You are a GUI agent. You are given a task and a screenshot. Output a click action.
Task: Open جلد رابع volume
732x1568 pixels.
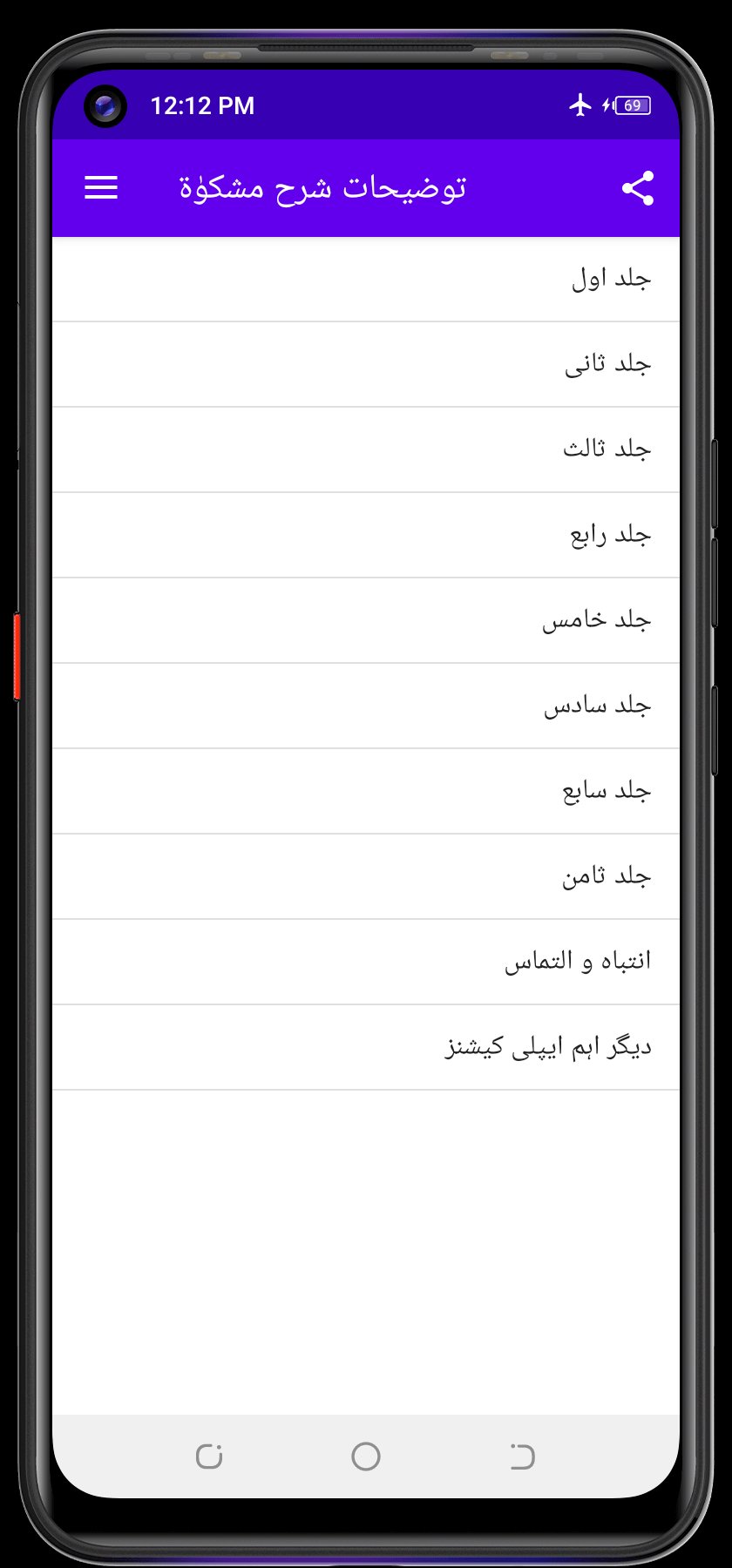pyautogui.click(x=366, y=536)
